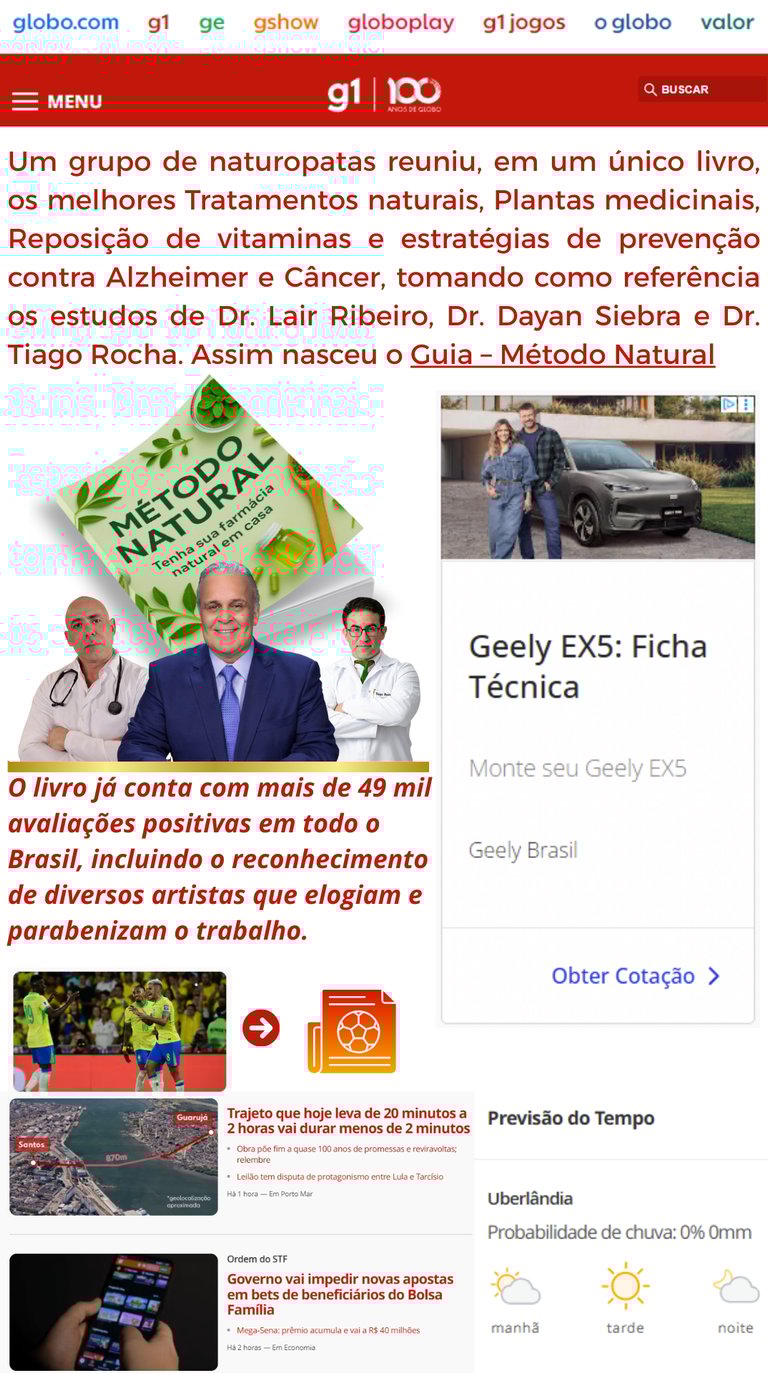Open the Brazil football match thumbnail
The image size is (768, 1373).
click(x=119, y=1030)
